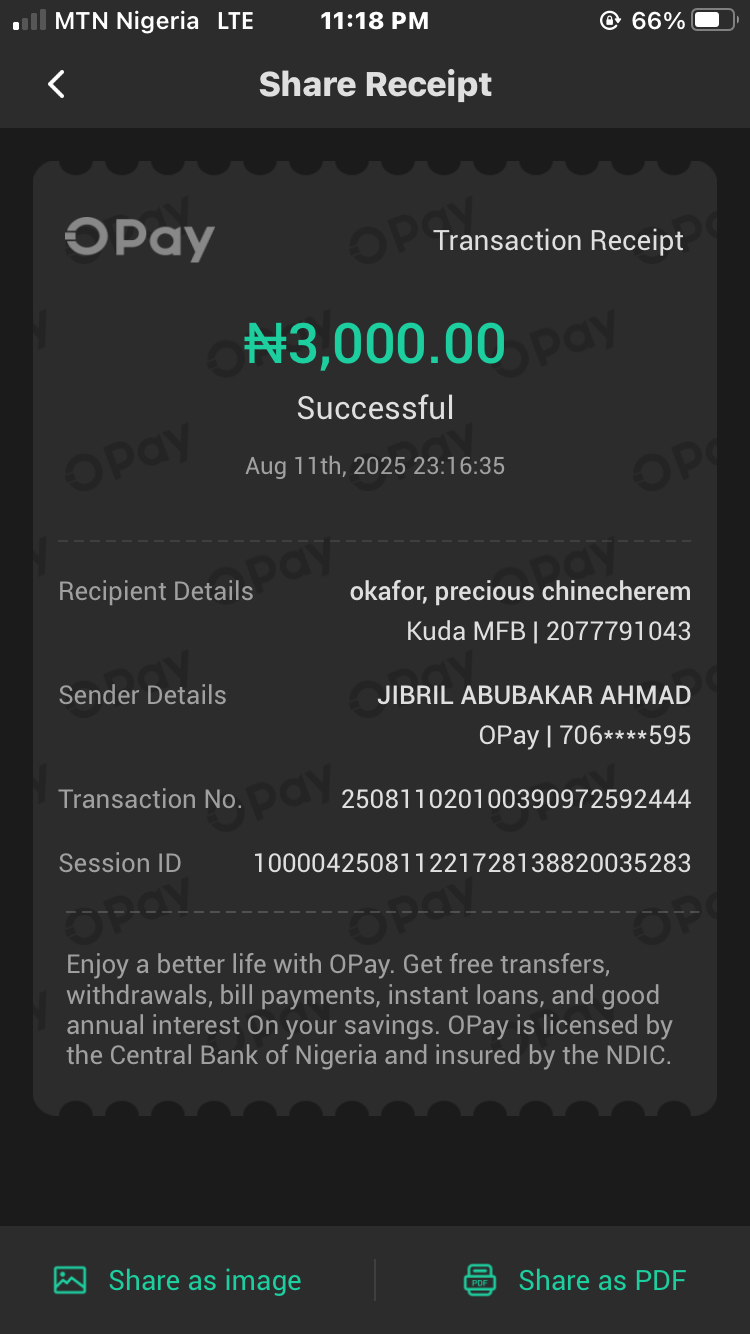Viewport: 750px width, 1334px height.
Task: Share the receipt as image
Action: [178, 1280]
